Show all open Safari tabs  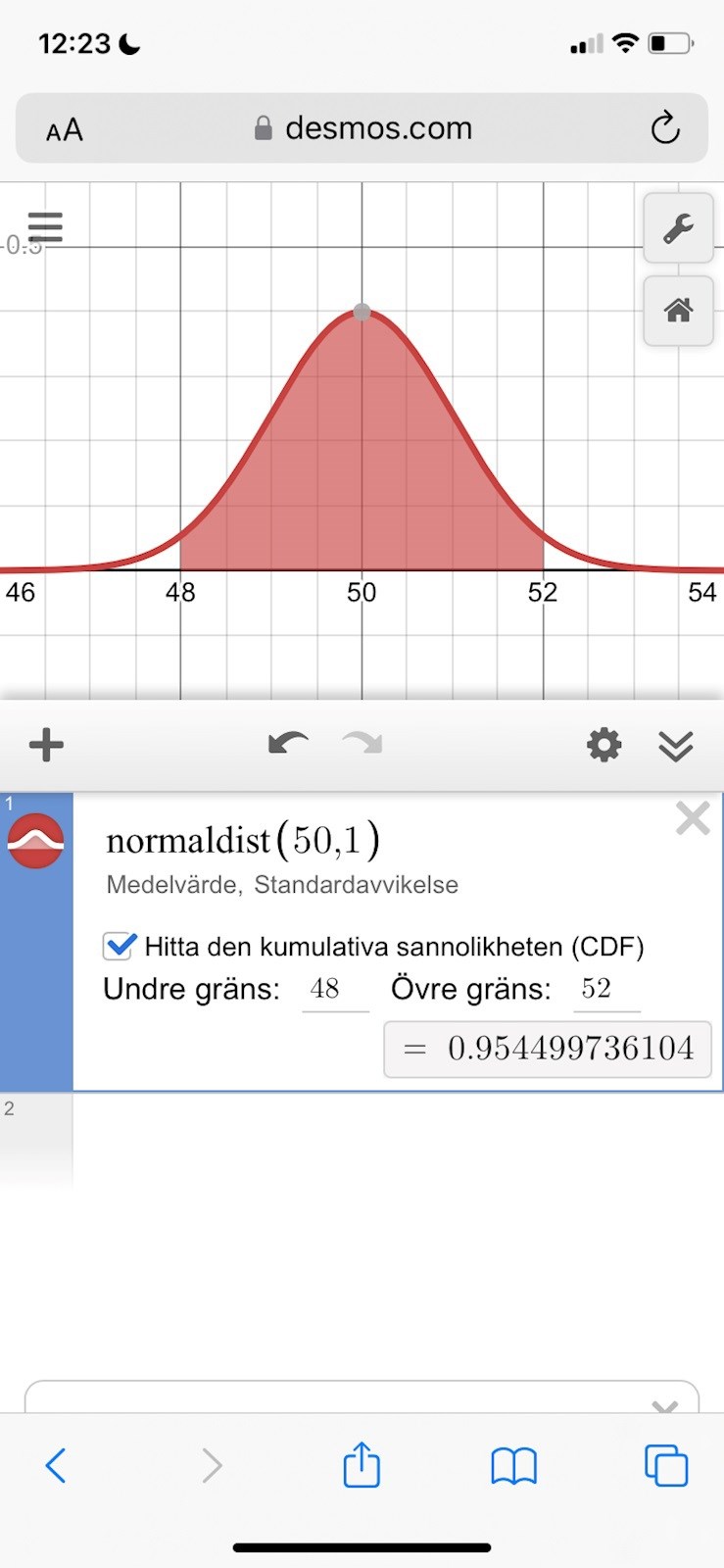pos(666,1466)
